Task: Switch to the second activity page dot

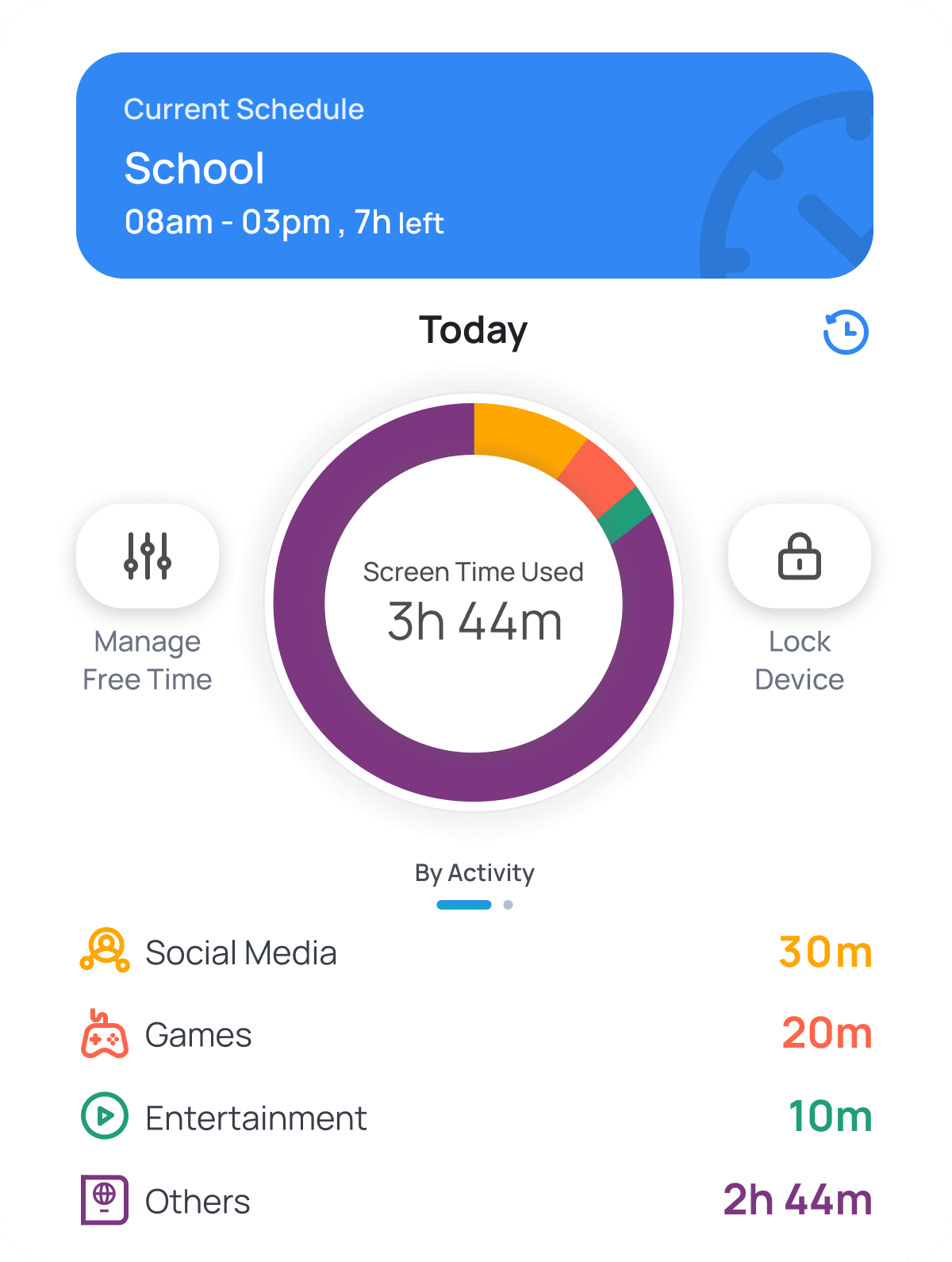Action: pyautogui.click(x=506, y=904)
